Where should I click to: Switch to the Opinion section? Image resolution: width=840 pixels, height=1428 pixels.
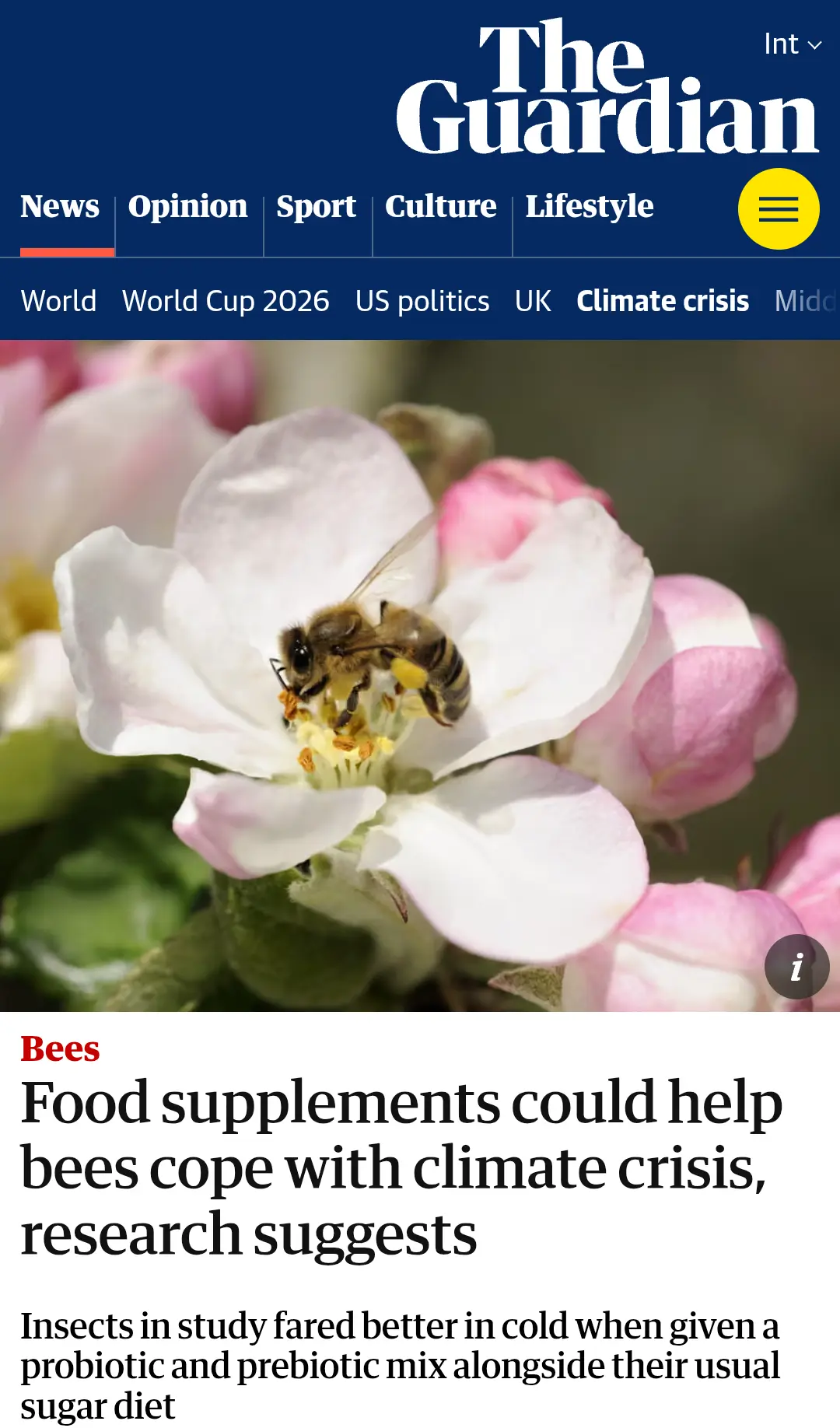[188, 207]
